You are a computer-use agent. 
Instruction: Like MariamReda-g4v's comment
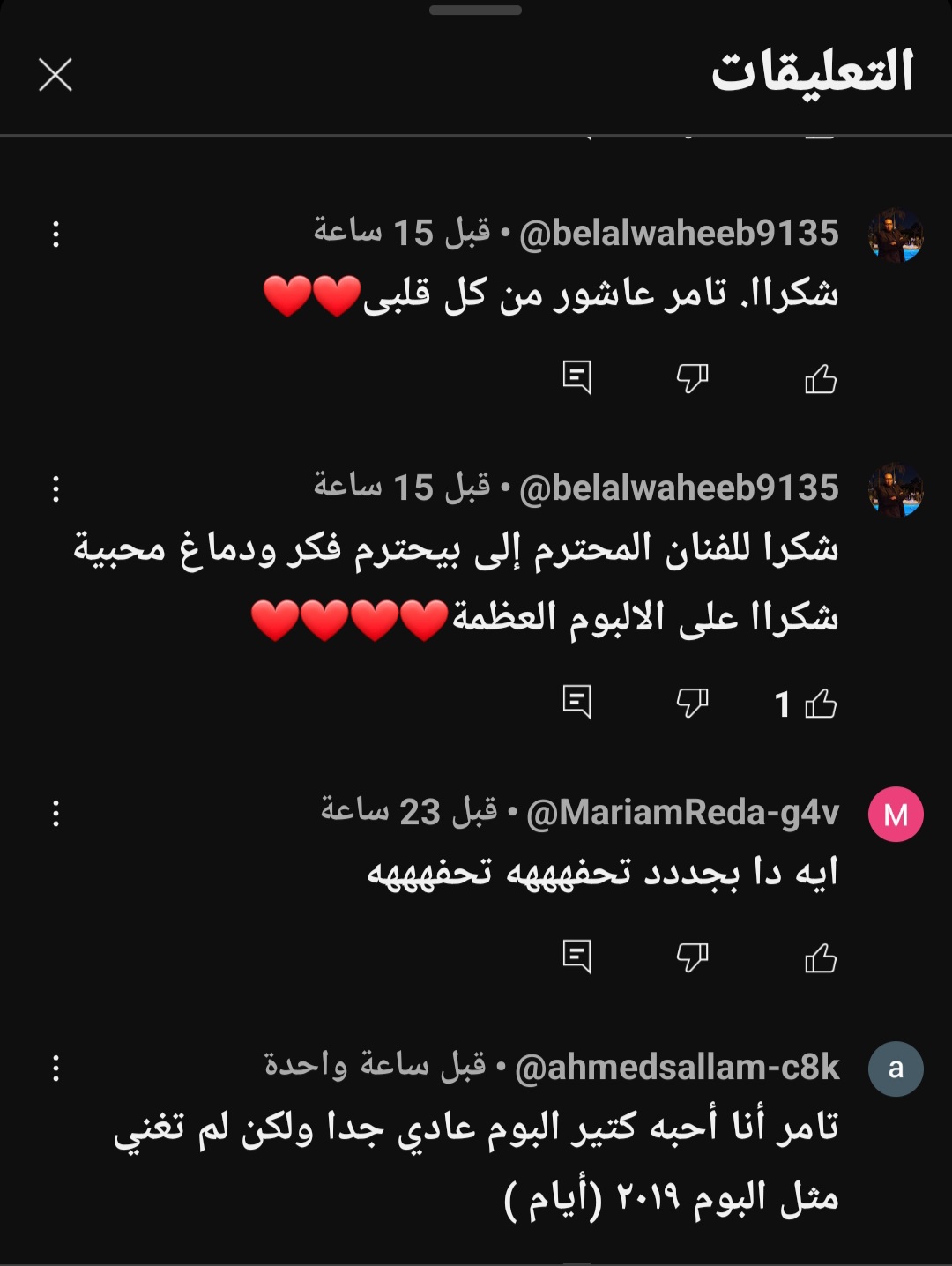(x=820, y=957)
